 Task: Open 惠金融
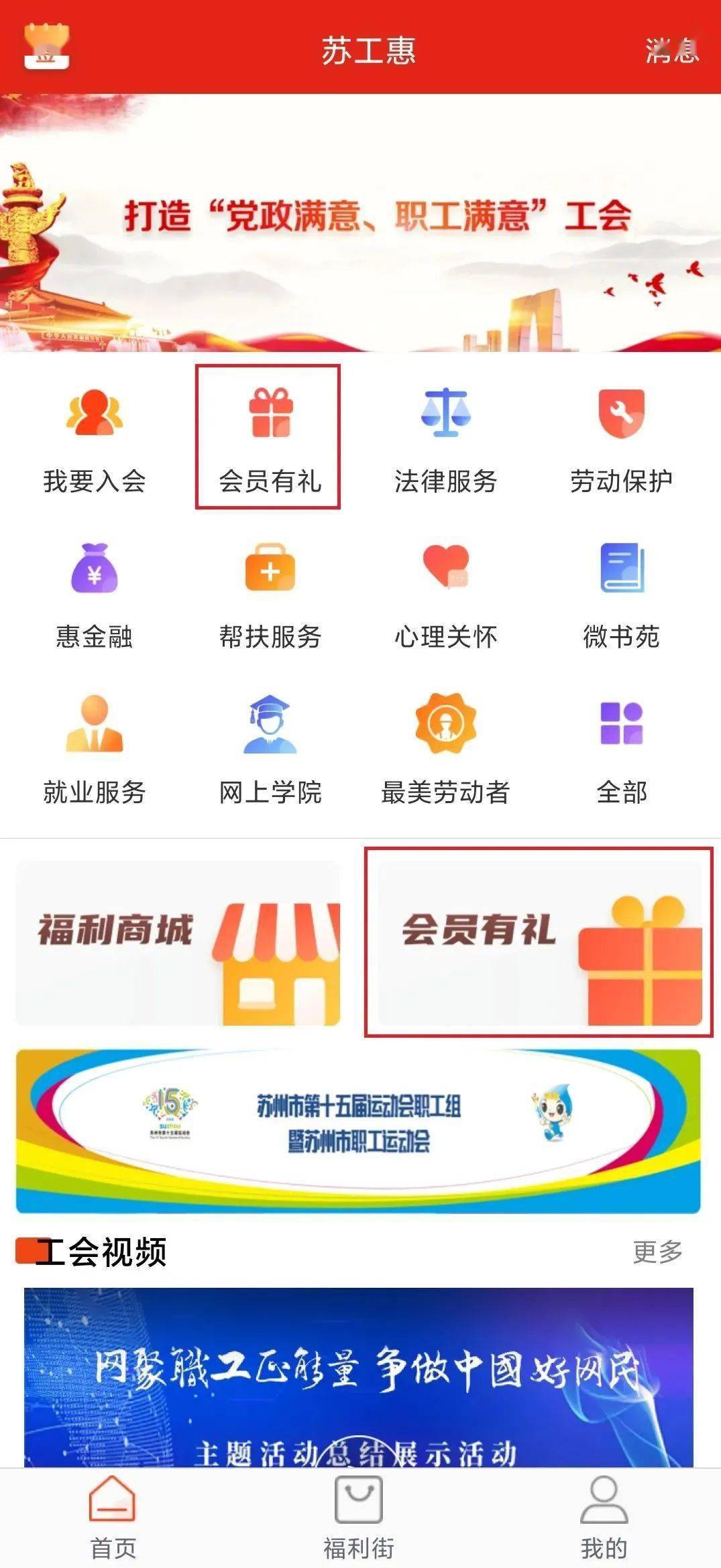click(x=95, y=595)
